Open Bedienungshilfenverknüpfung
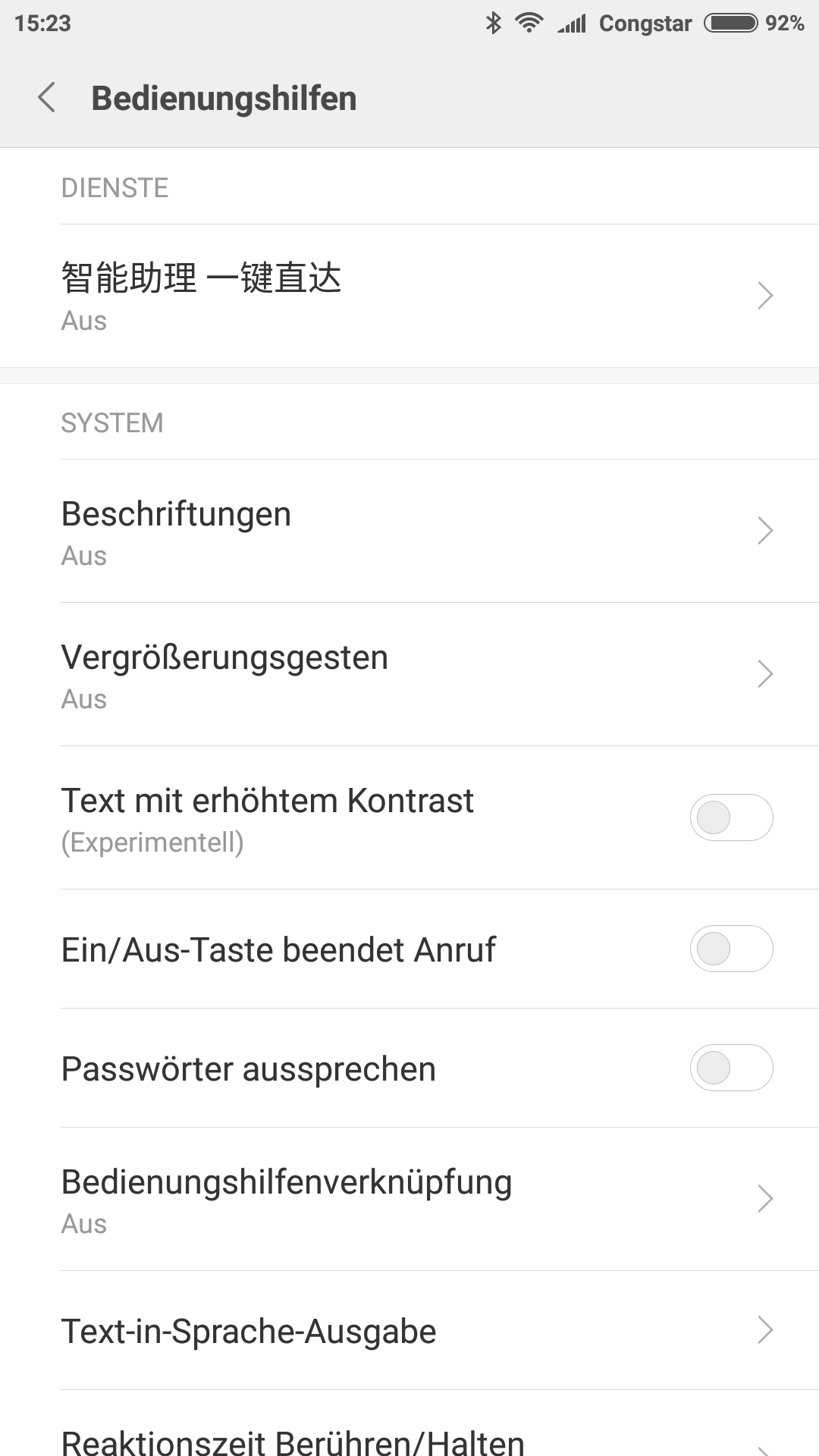This screenshot has width=819, height=1456. pyautogui.click(x=409, y=1200)
